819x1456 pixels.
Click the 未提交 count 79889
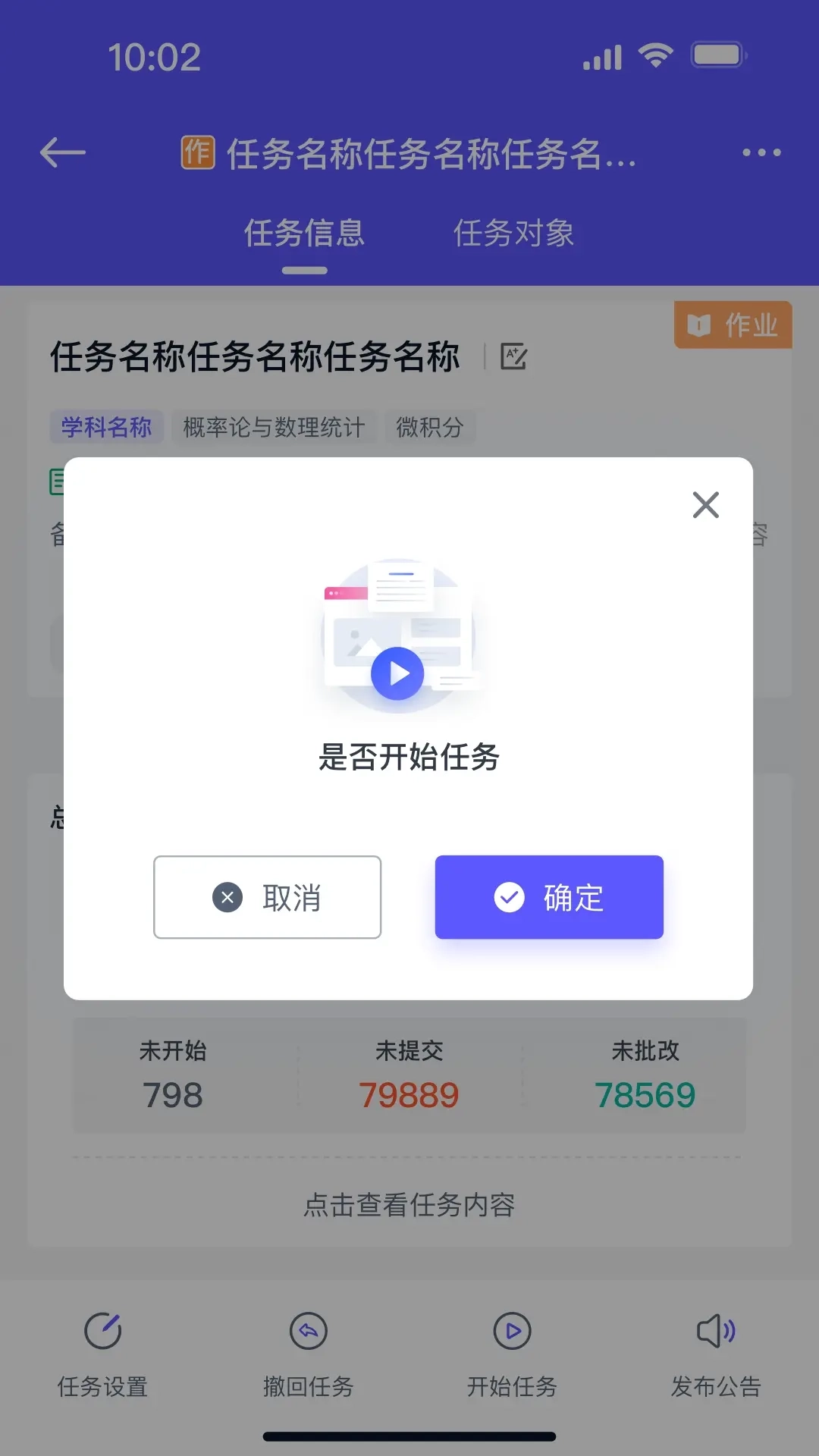[409, 1094]
